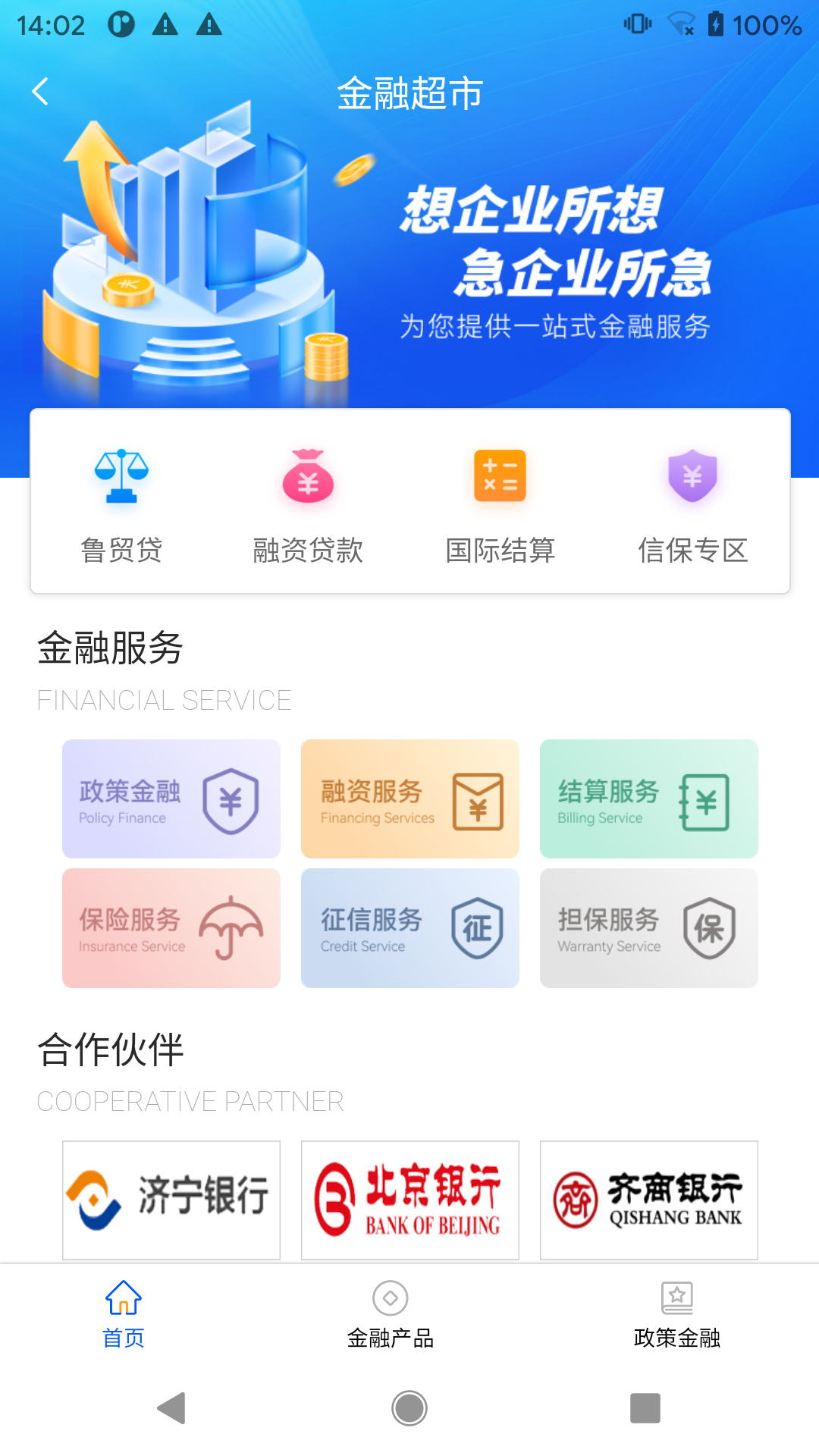Tap the 济宁银行 partner bank logo

pyautogui.click(x=171, y=1200)
